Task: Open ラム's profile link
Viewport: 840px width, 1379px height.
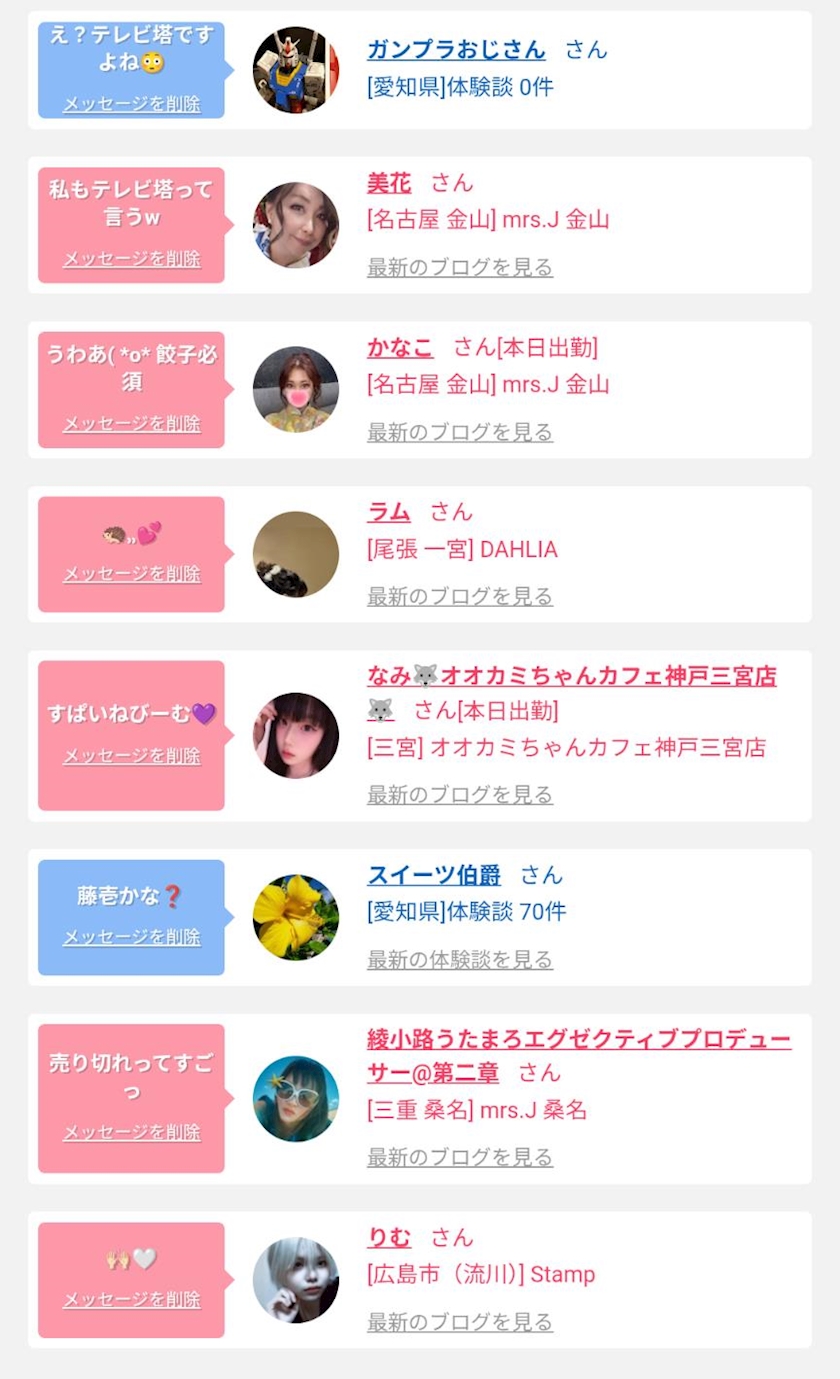Action: tap(389, 511)
